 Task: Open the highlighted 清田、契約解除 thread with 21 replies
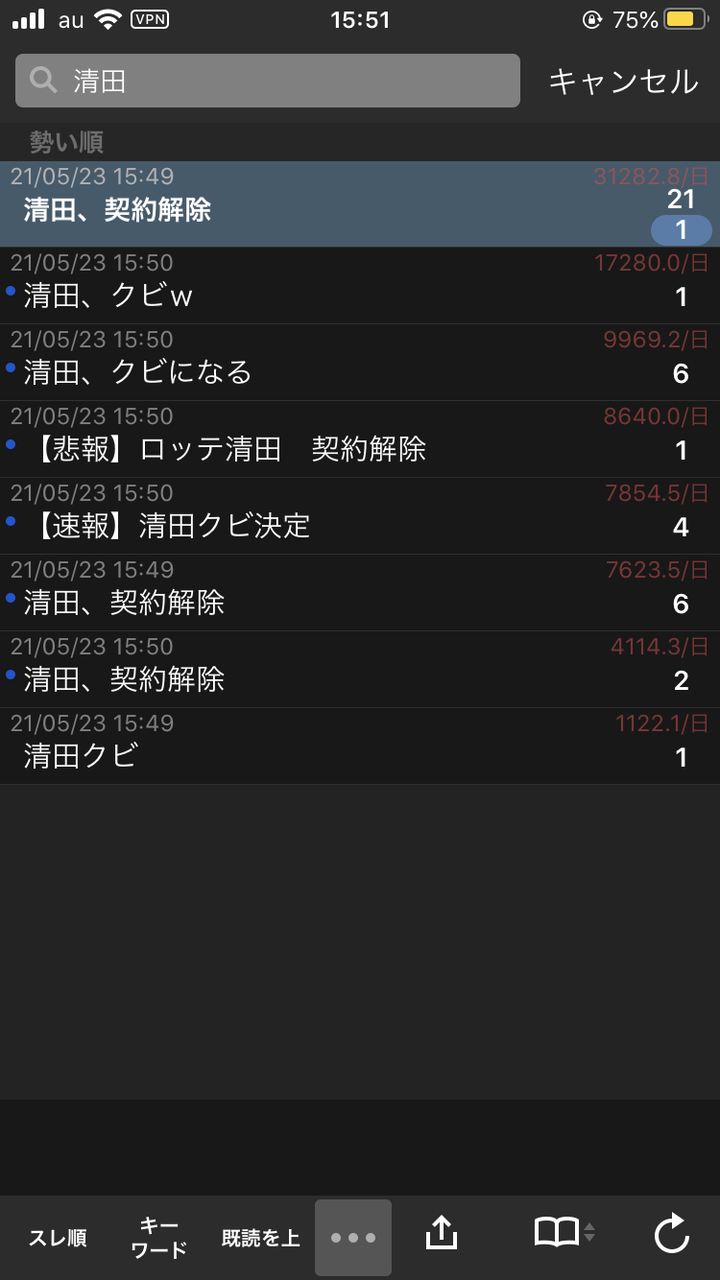click(x=360, y=205)
